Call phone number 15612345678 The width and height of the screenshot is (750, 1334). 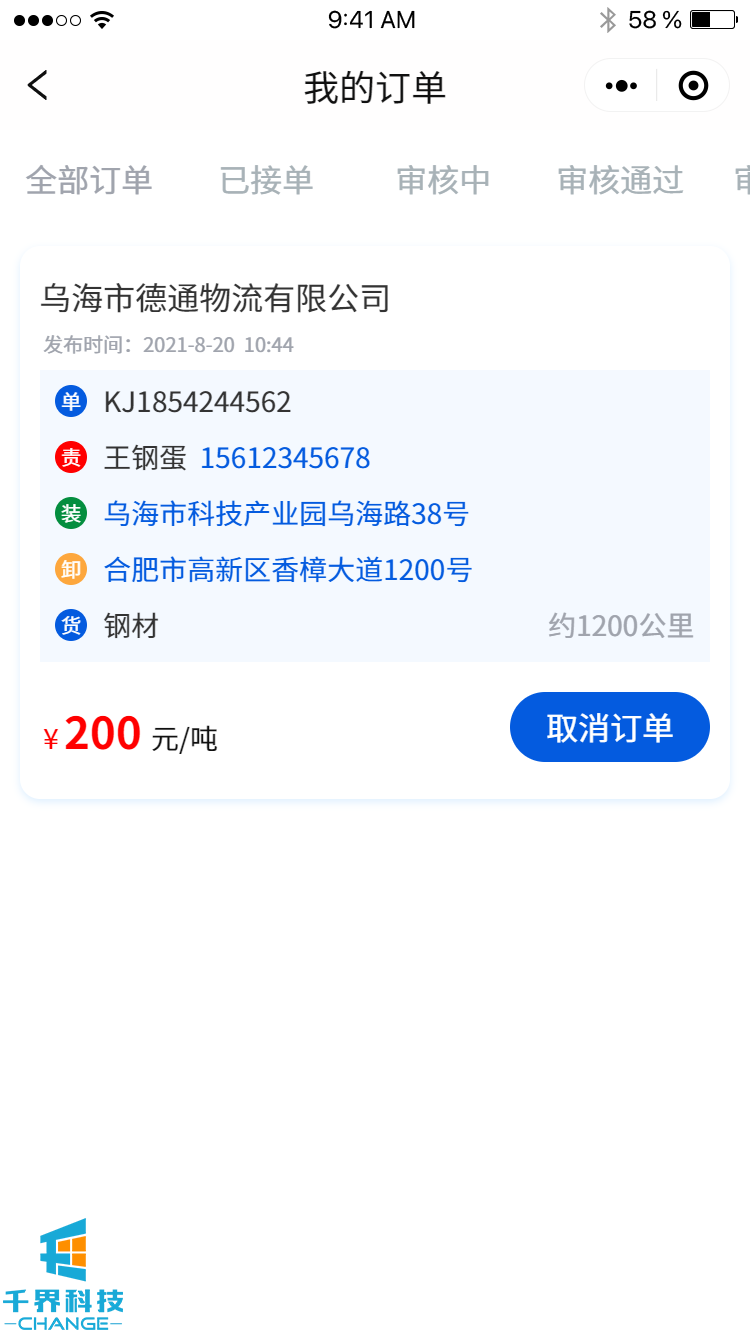285,458
